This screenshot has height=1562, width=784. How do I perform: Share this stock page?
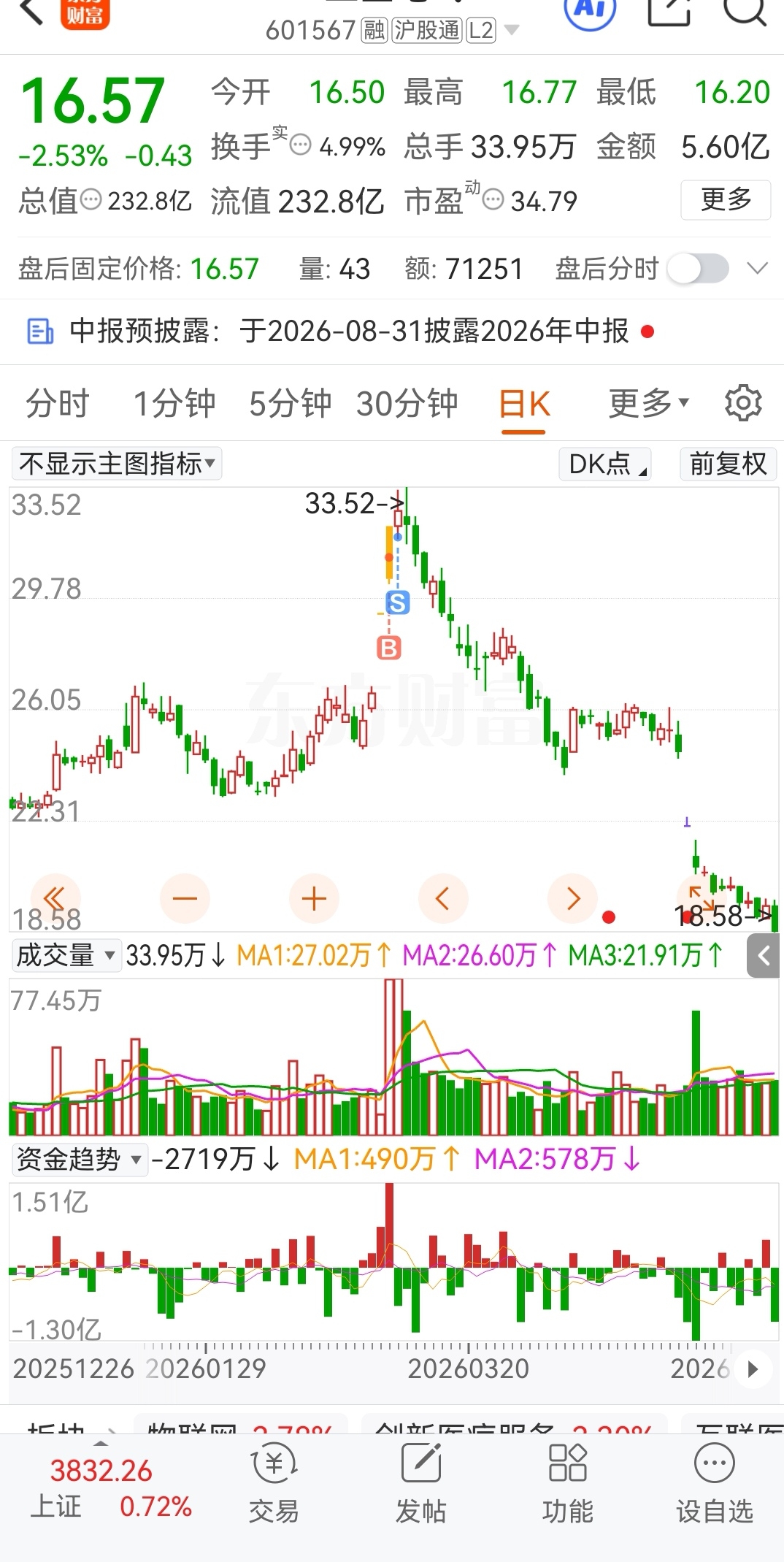669,10
